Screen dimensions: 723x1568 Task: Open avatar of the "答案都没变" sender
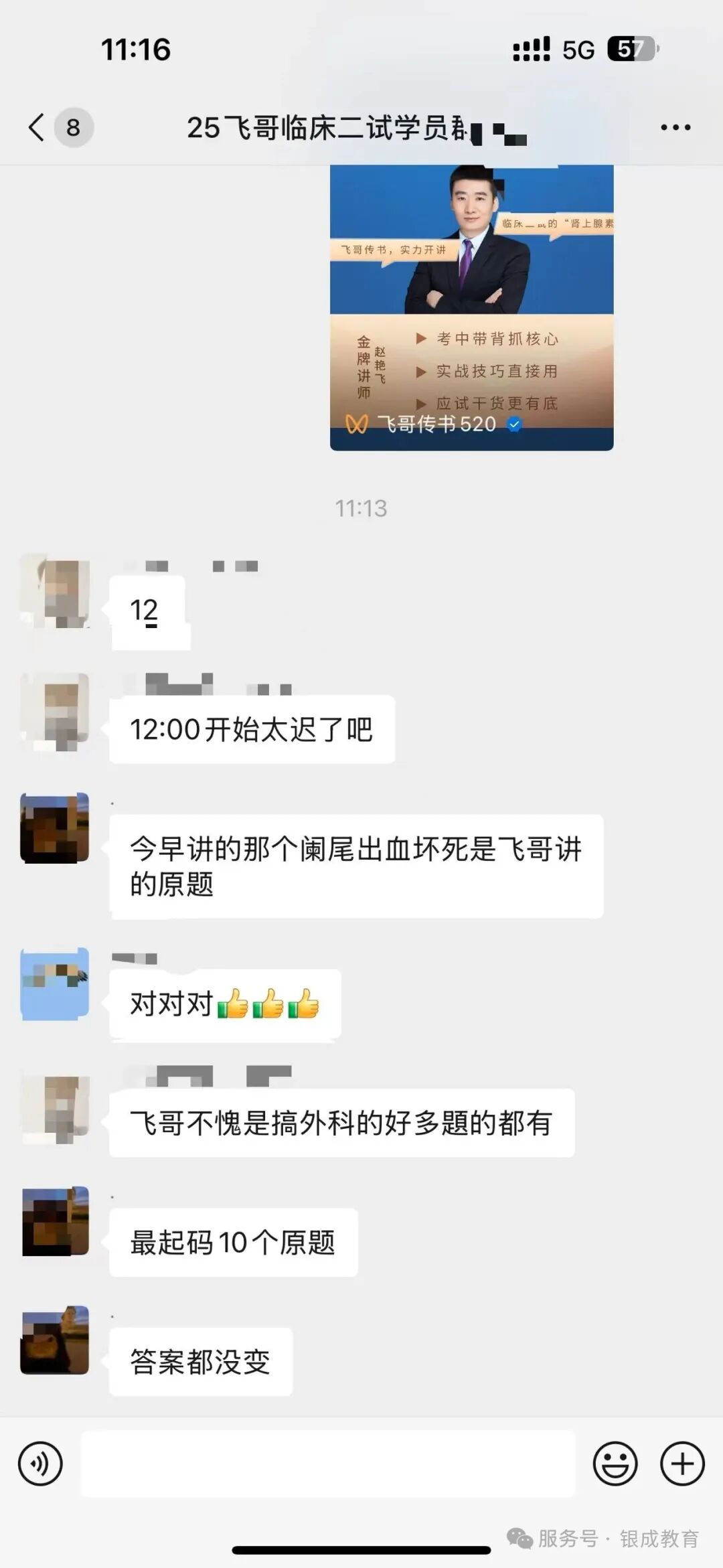click(x=55, y=1341)
